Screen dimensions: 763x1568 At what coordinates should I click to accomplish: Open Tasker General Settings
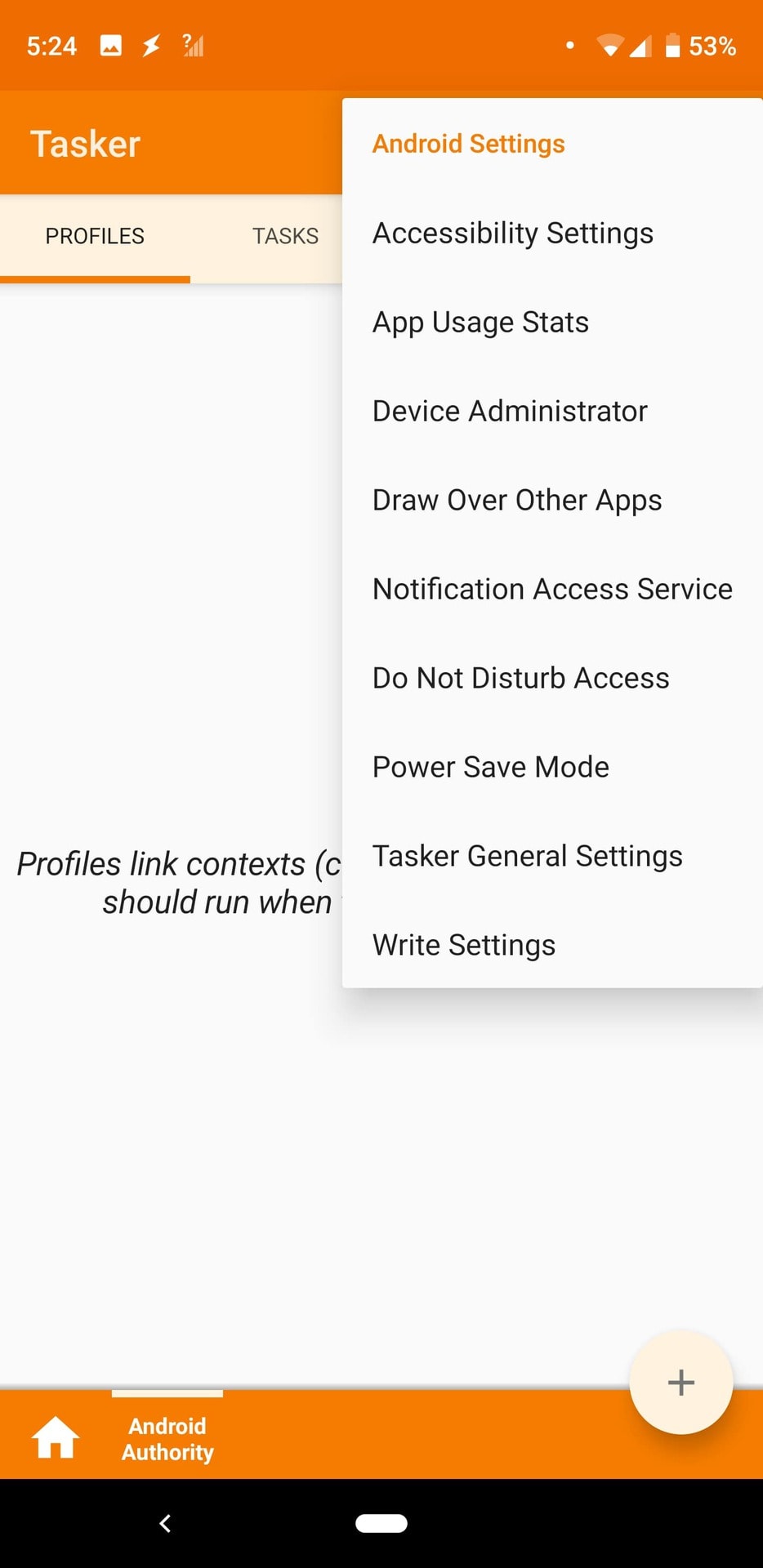(x=527, y=856)
